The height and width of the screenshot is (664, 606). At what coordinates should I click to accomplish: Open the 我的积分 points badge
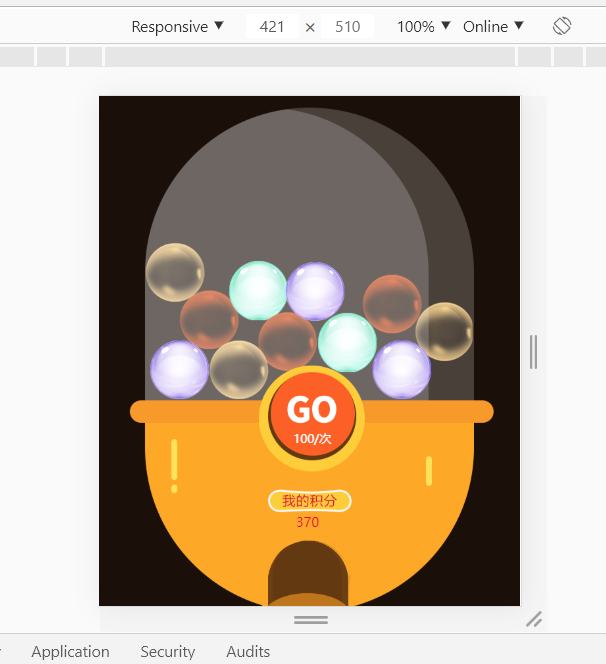pos(309,501)
